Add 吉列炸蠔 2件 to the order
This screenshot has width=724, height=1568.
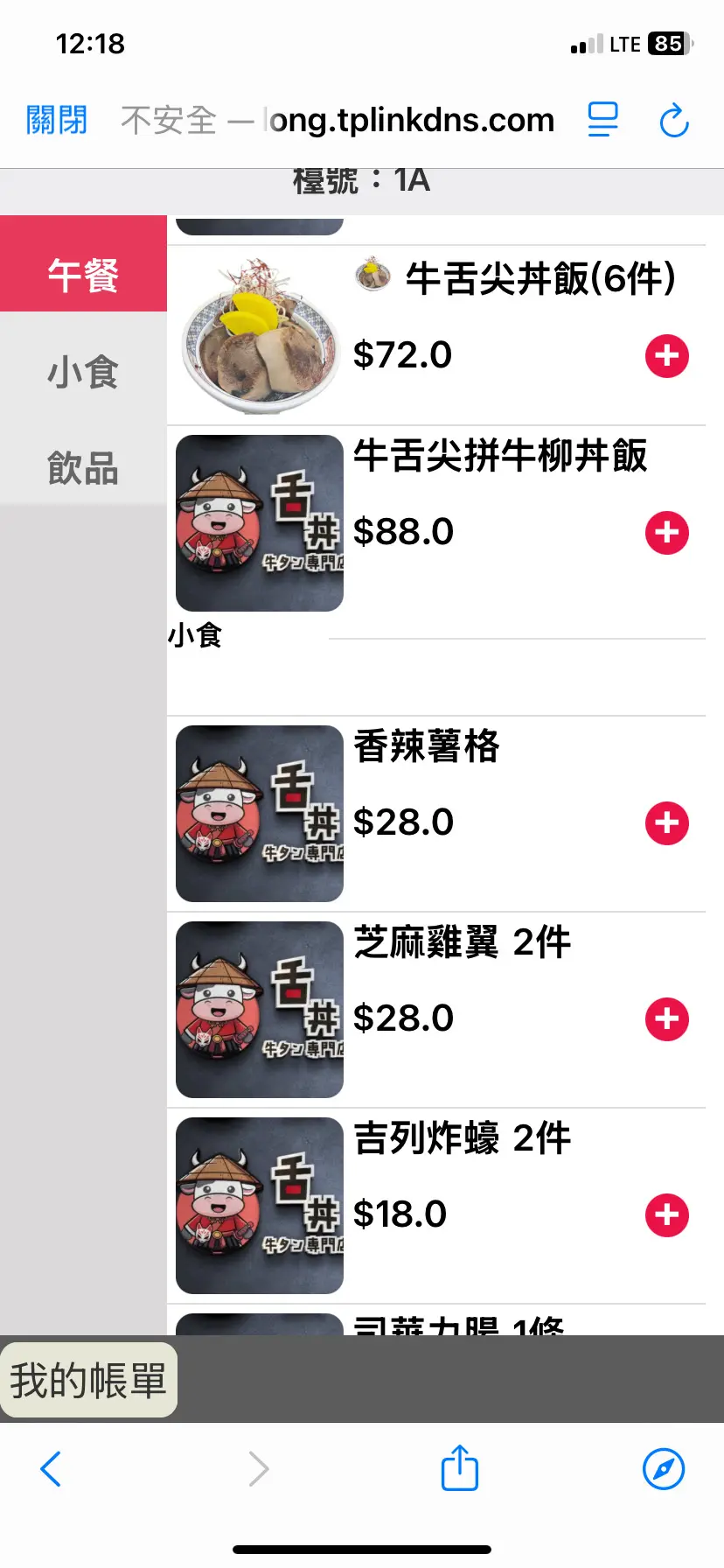[667, 1215]
